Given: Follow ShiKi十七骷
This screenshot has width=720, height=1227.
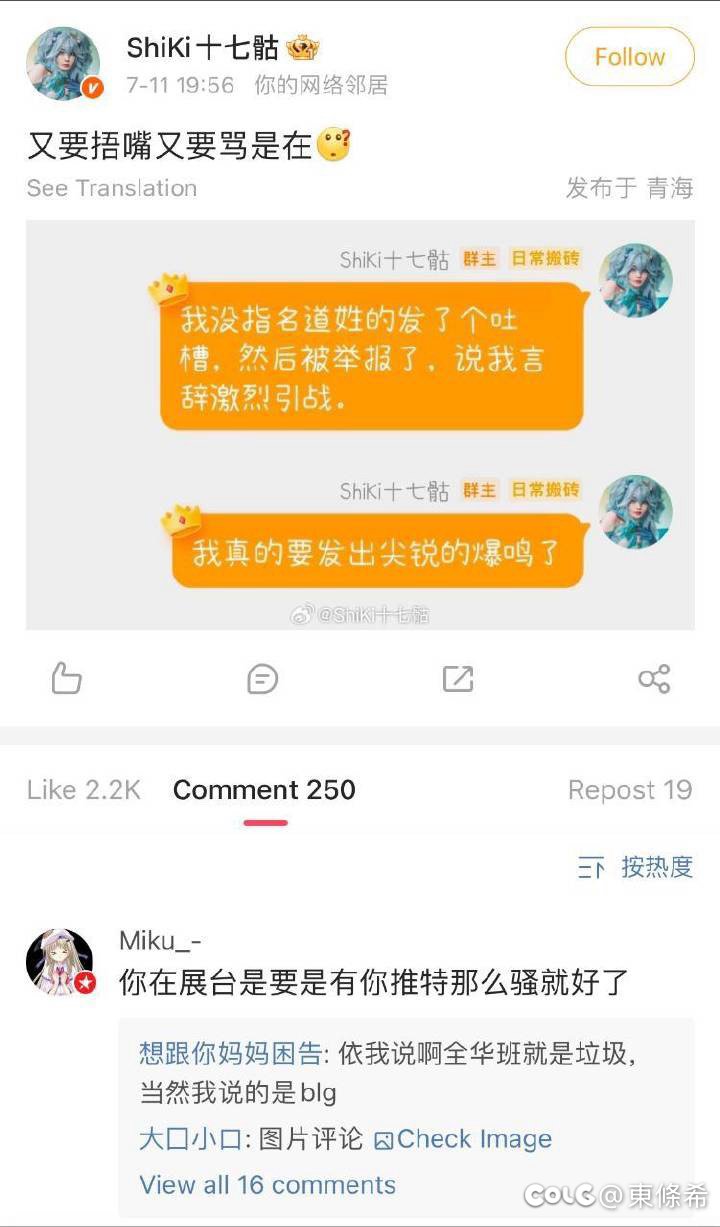Looking at the screenshot, I should 629,57.
